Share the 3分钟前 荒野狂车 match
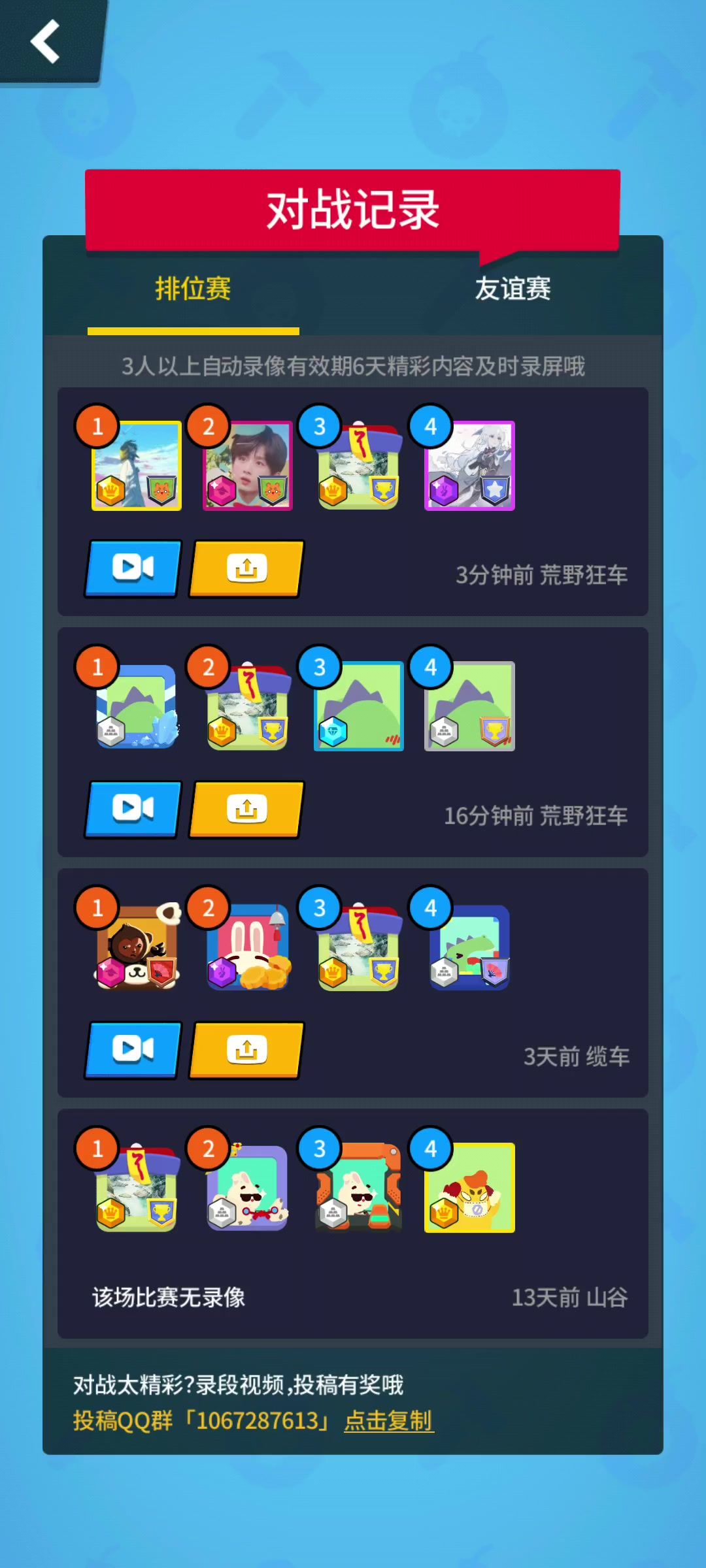Screen dimensions: 706x1568 [x=246, y=568]
